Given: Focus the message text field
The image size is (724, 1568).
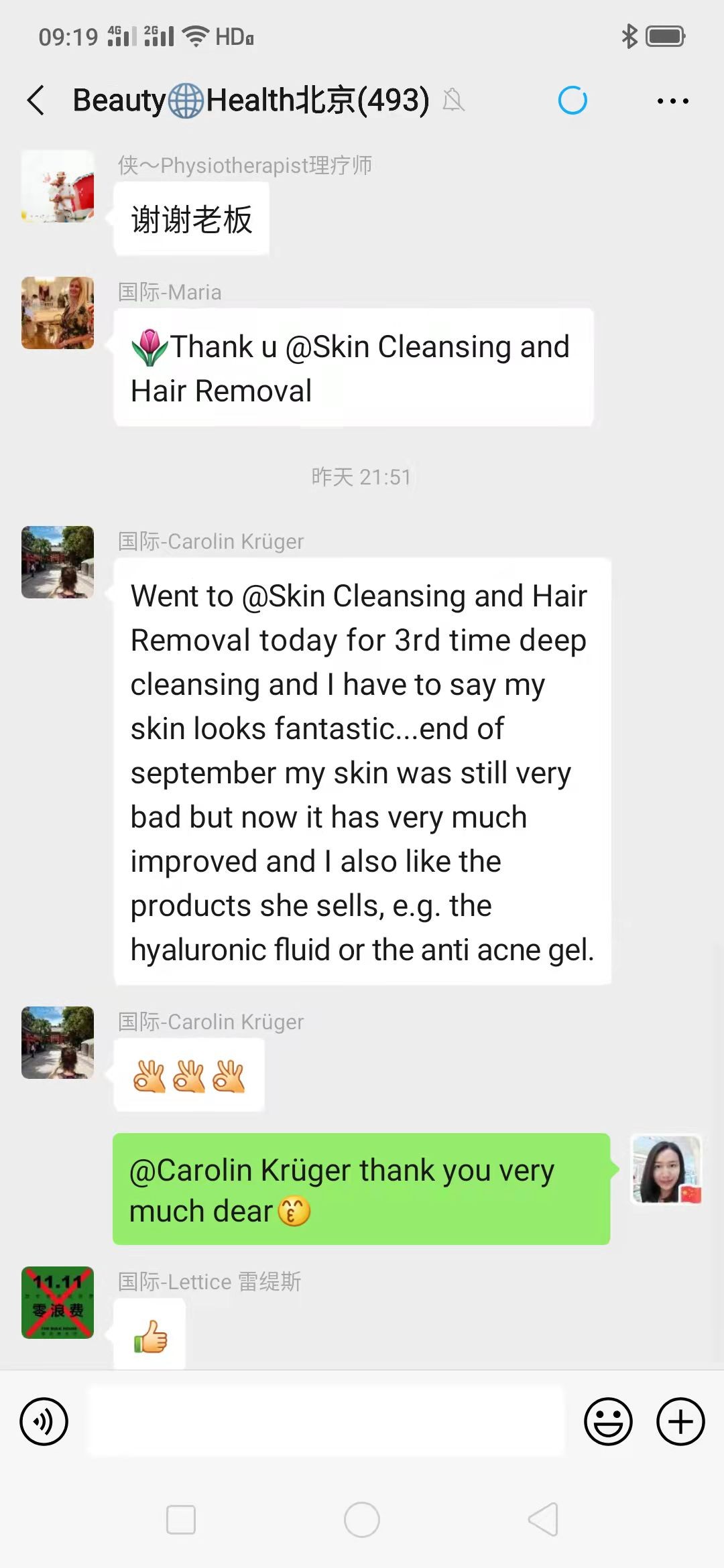Looking at the screenshot, I should tap(326, 1421).
